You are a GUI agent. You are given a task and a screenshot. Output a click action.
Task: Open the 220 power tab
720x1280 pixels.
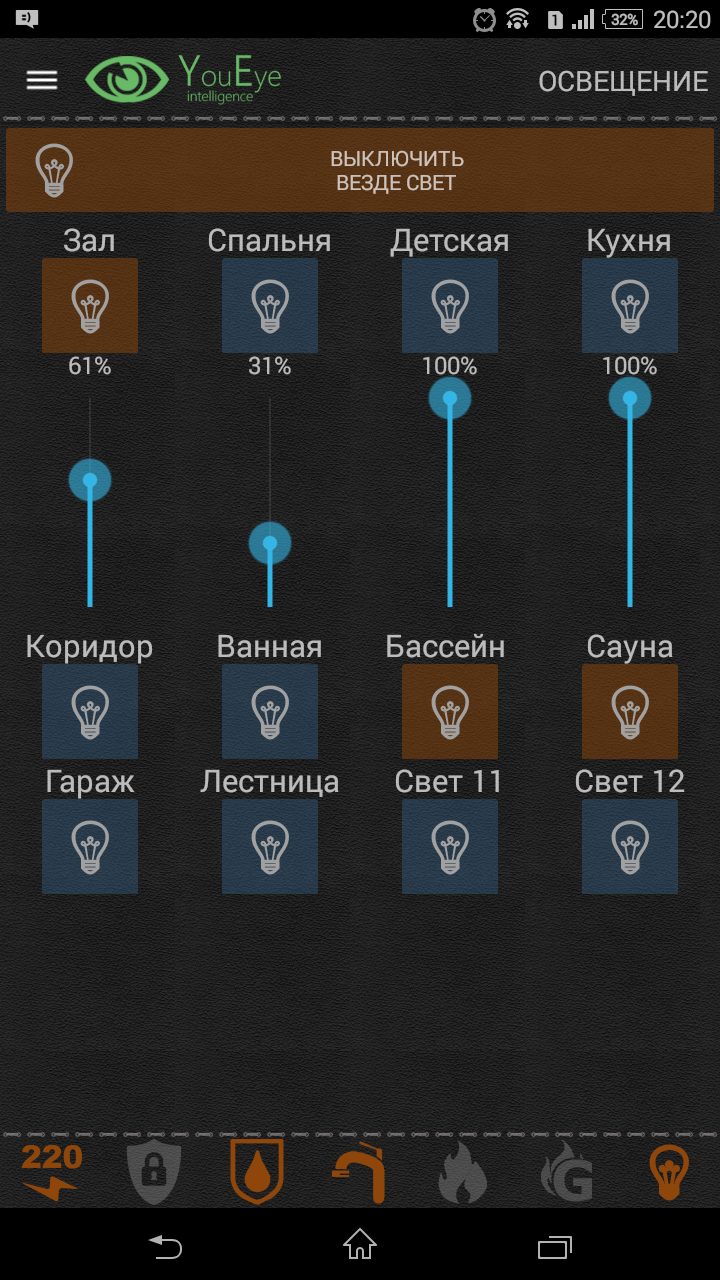coord(51,1171)
